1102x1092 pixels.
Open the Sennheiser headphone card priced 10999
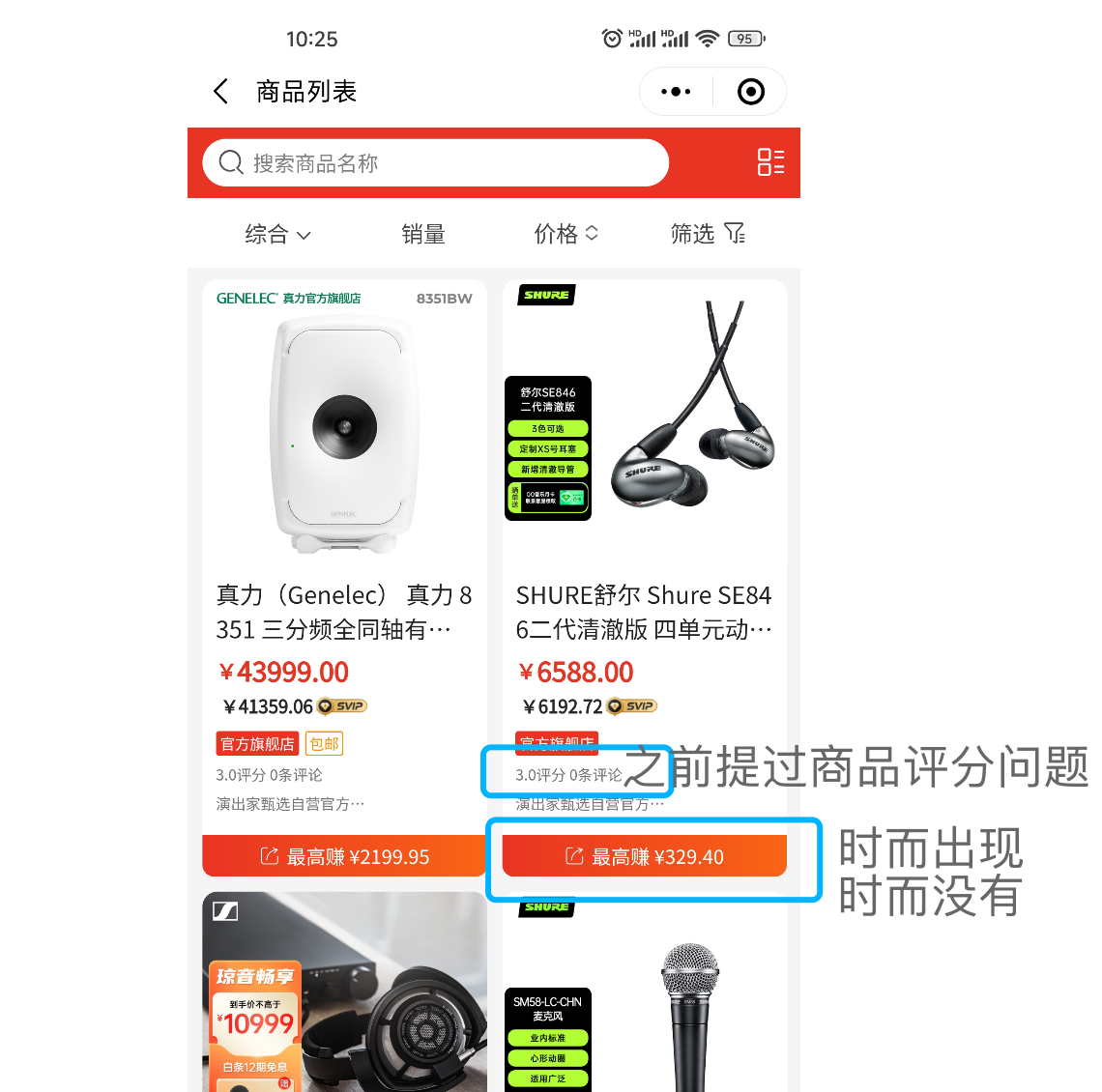point(344,995)
